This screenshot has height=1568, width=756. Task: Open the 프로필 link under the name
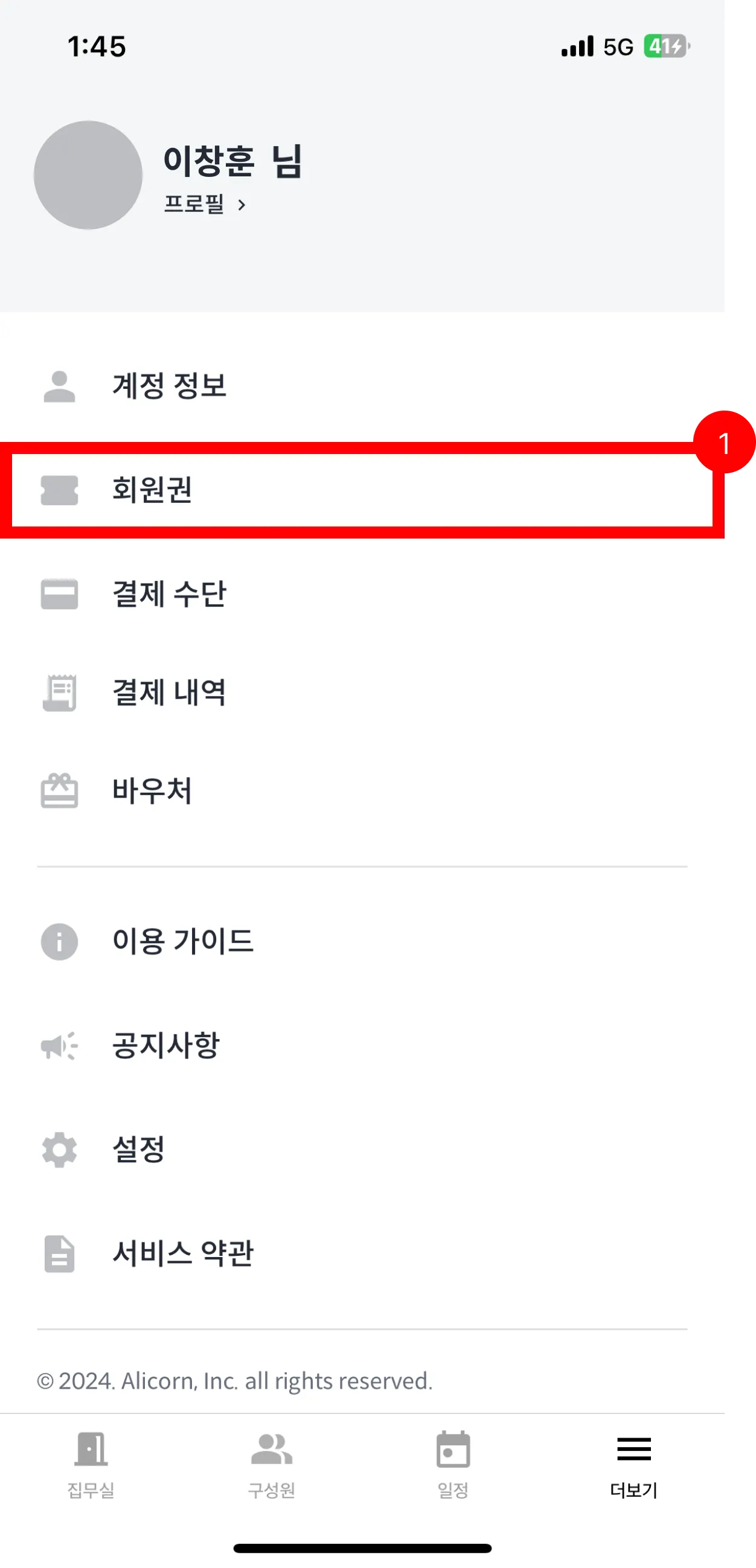205,205
